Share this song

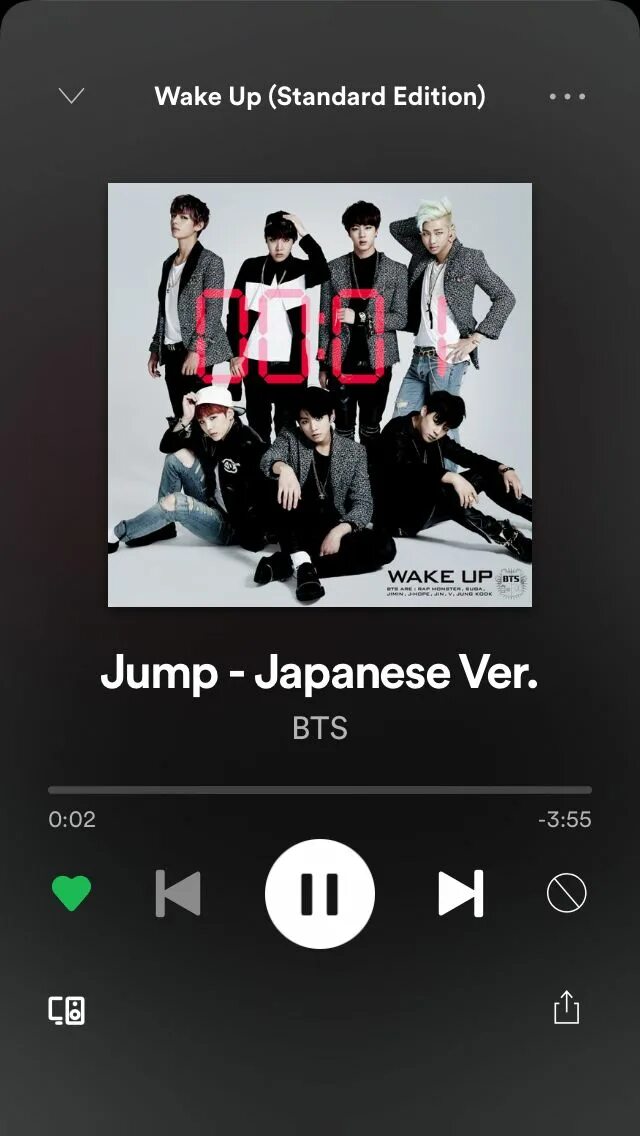pos(567,1007)
